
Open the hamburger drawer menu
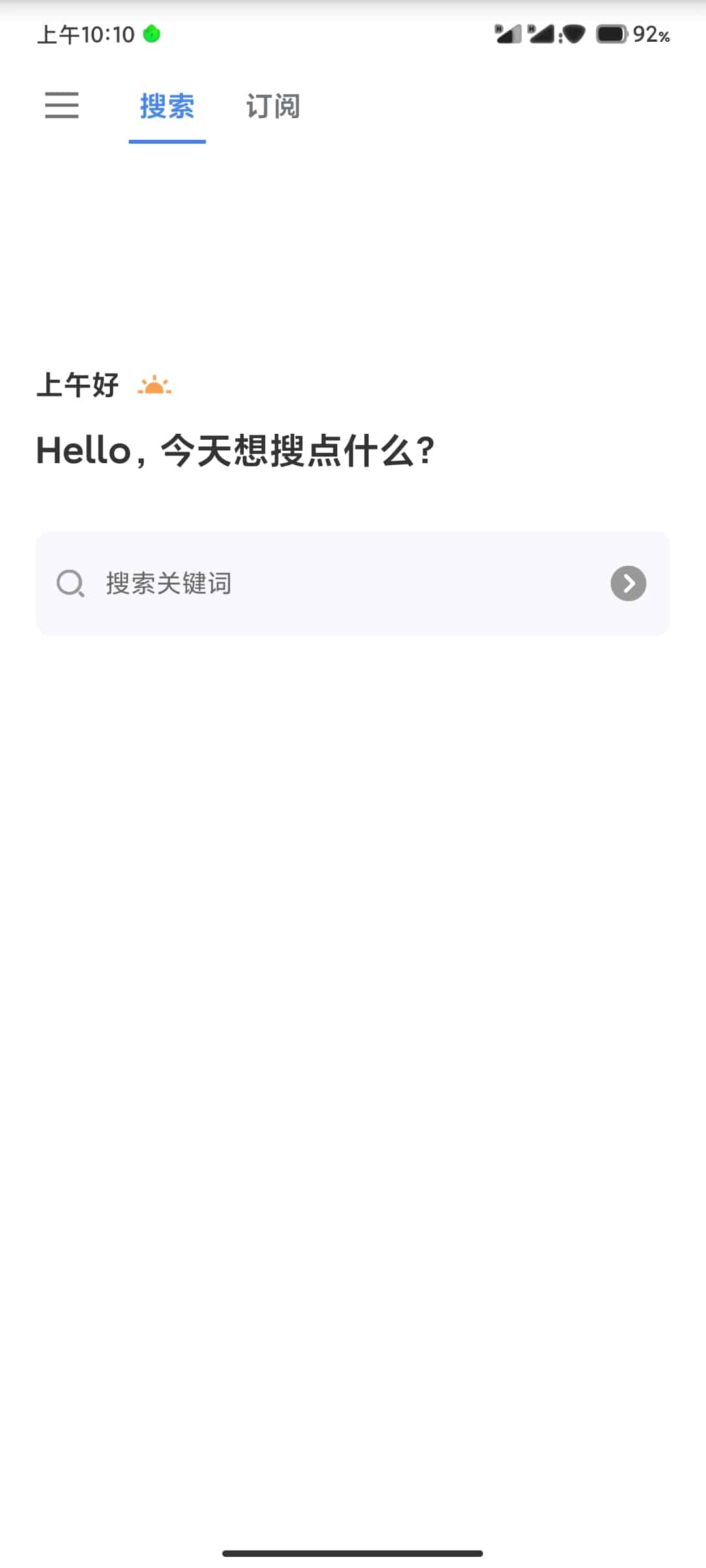click(x=62, y=105)
